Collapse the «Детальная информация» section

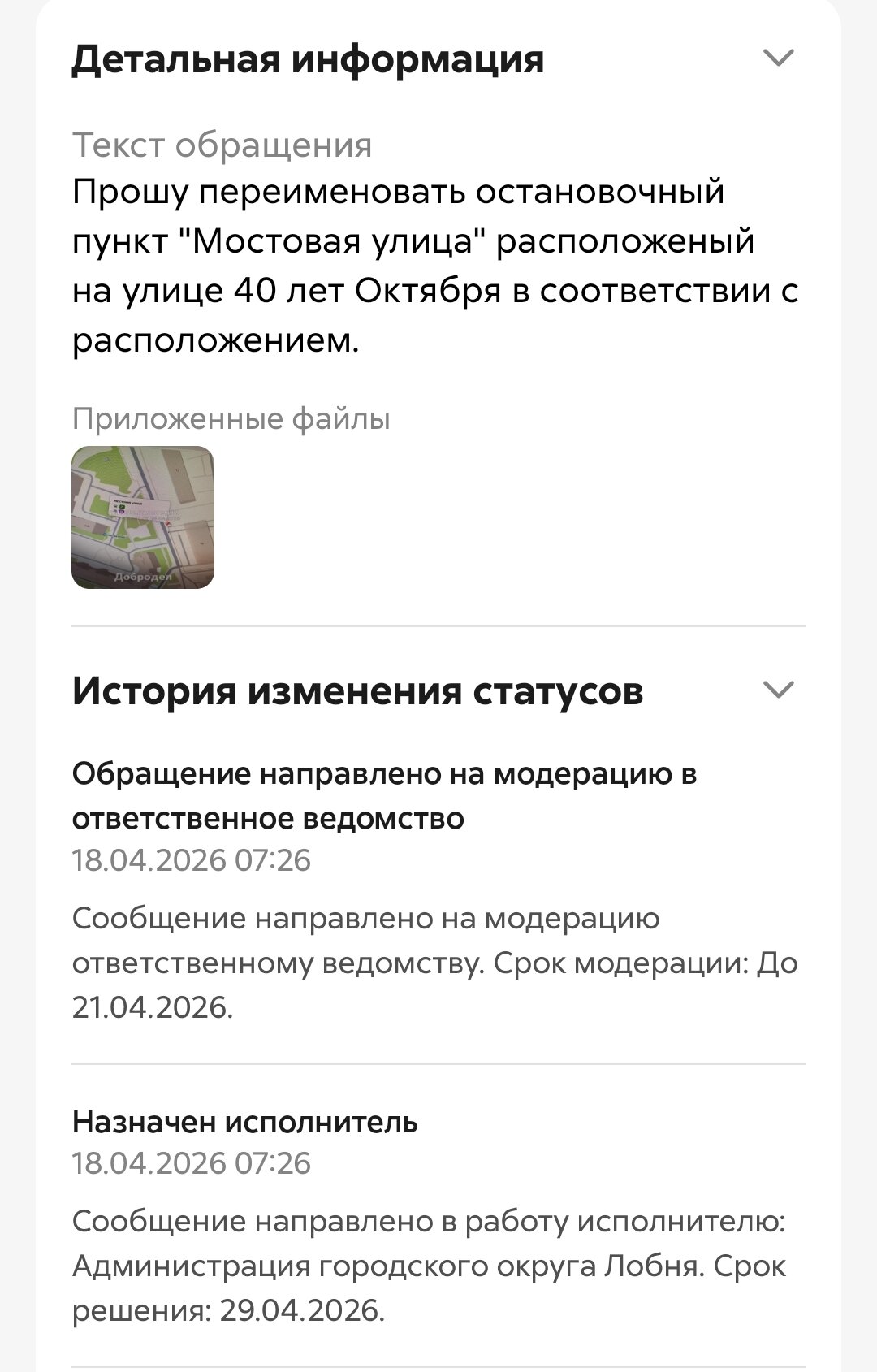(778, 58)
